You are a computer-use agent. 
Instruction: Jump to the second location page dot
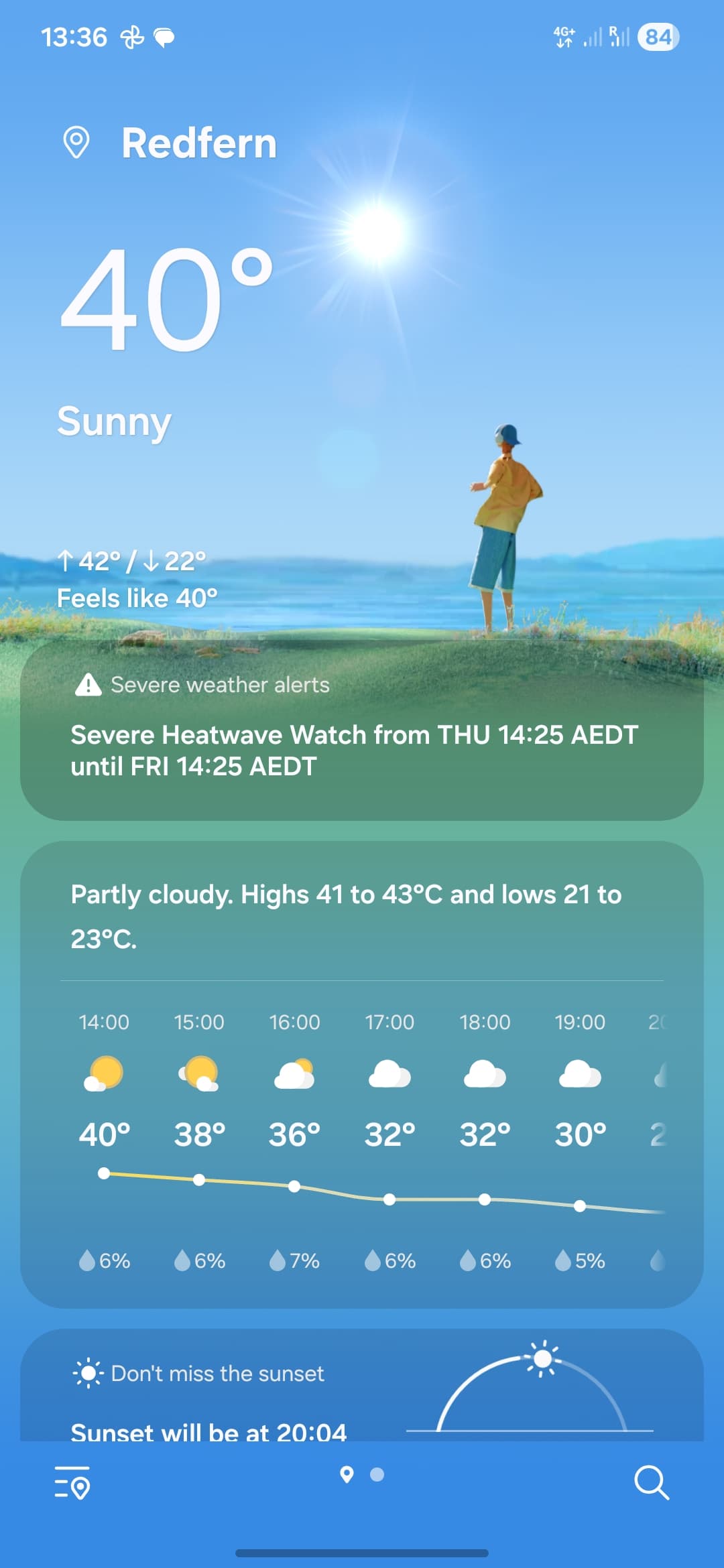pos(377,1474)
